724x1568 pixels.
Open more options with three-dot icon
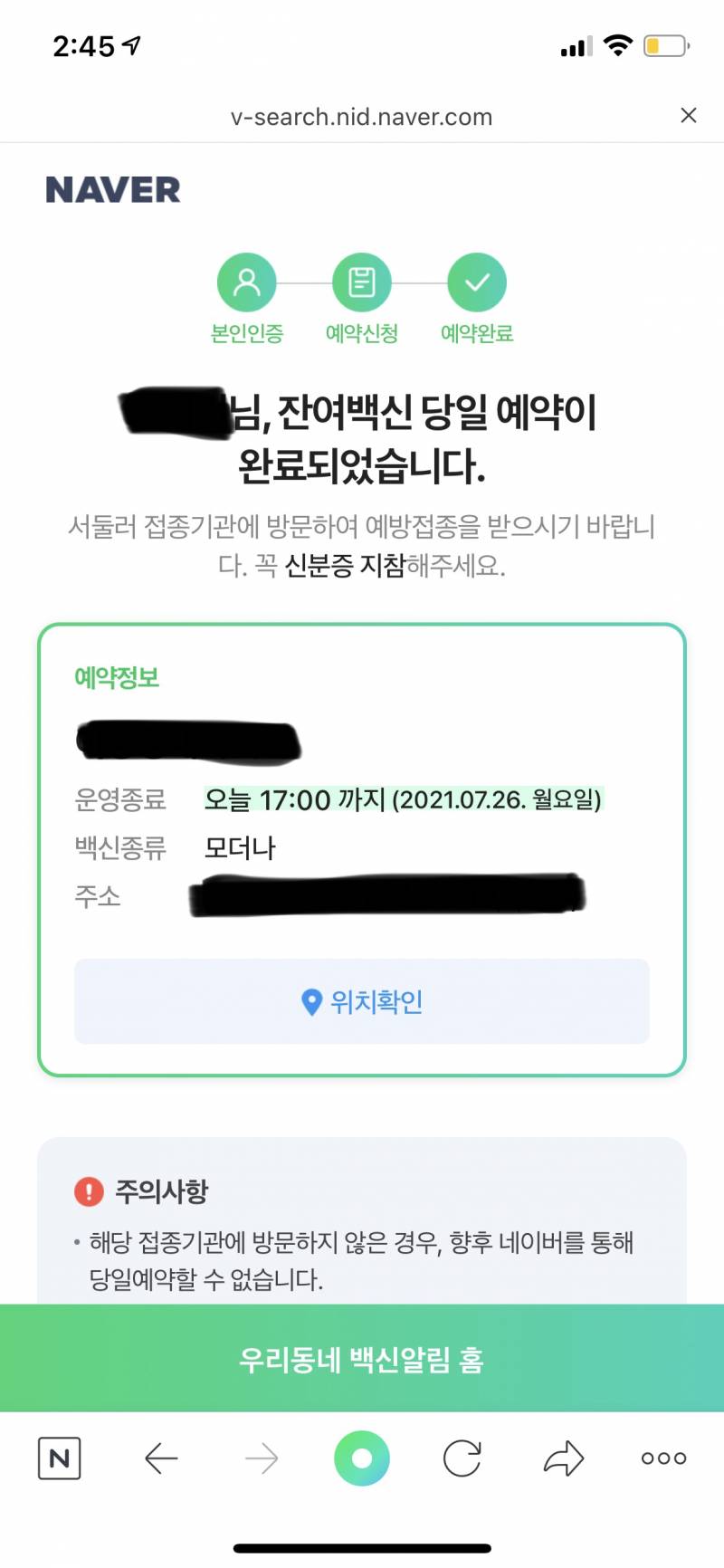pos(662,1458)
